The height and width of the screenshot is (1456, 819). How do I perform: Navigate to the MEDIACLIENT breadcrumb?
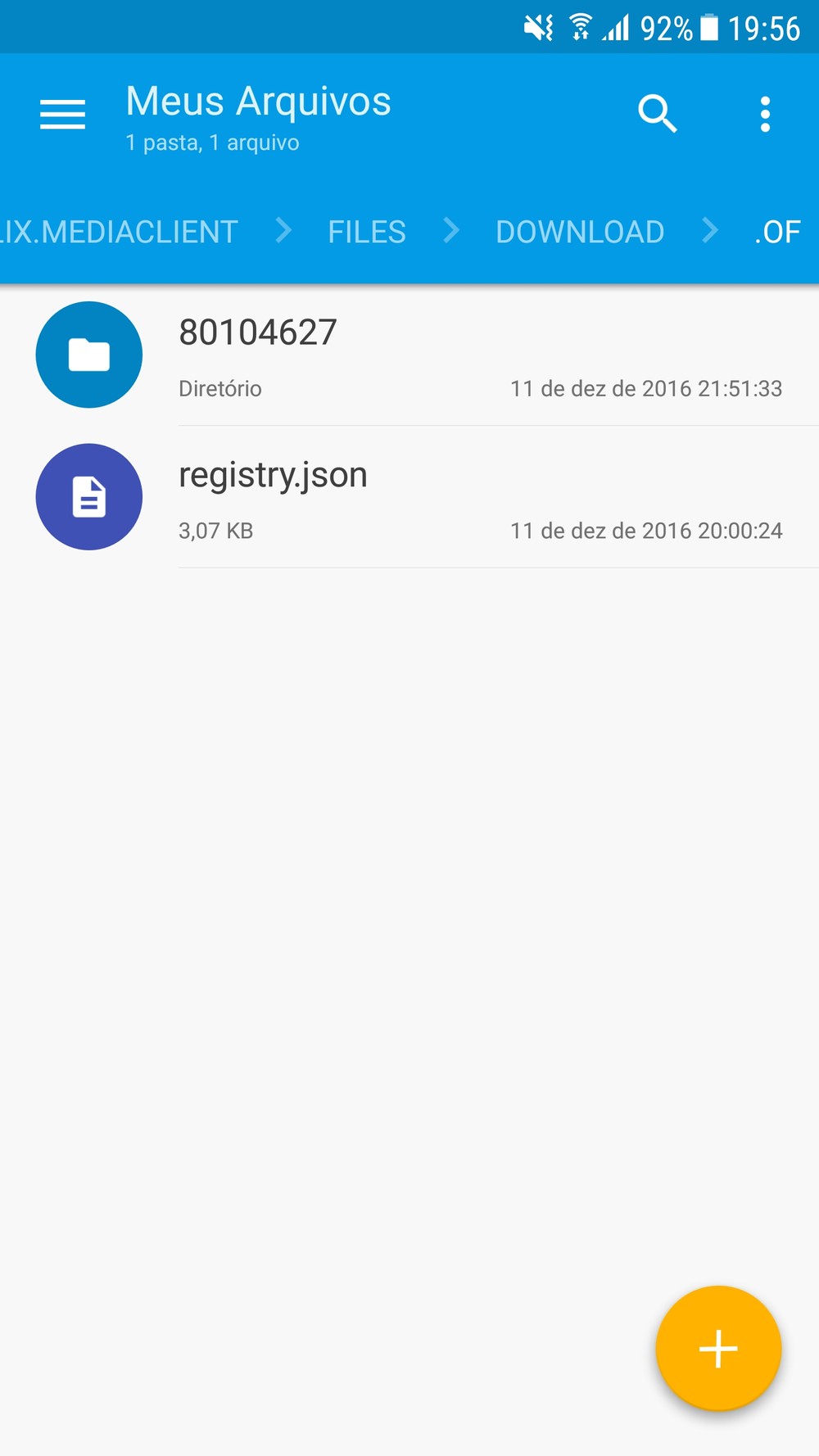pos(119,232)
